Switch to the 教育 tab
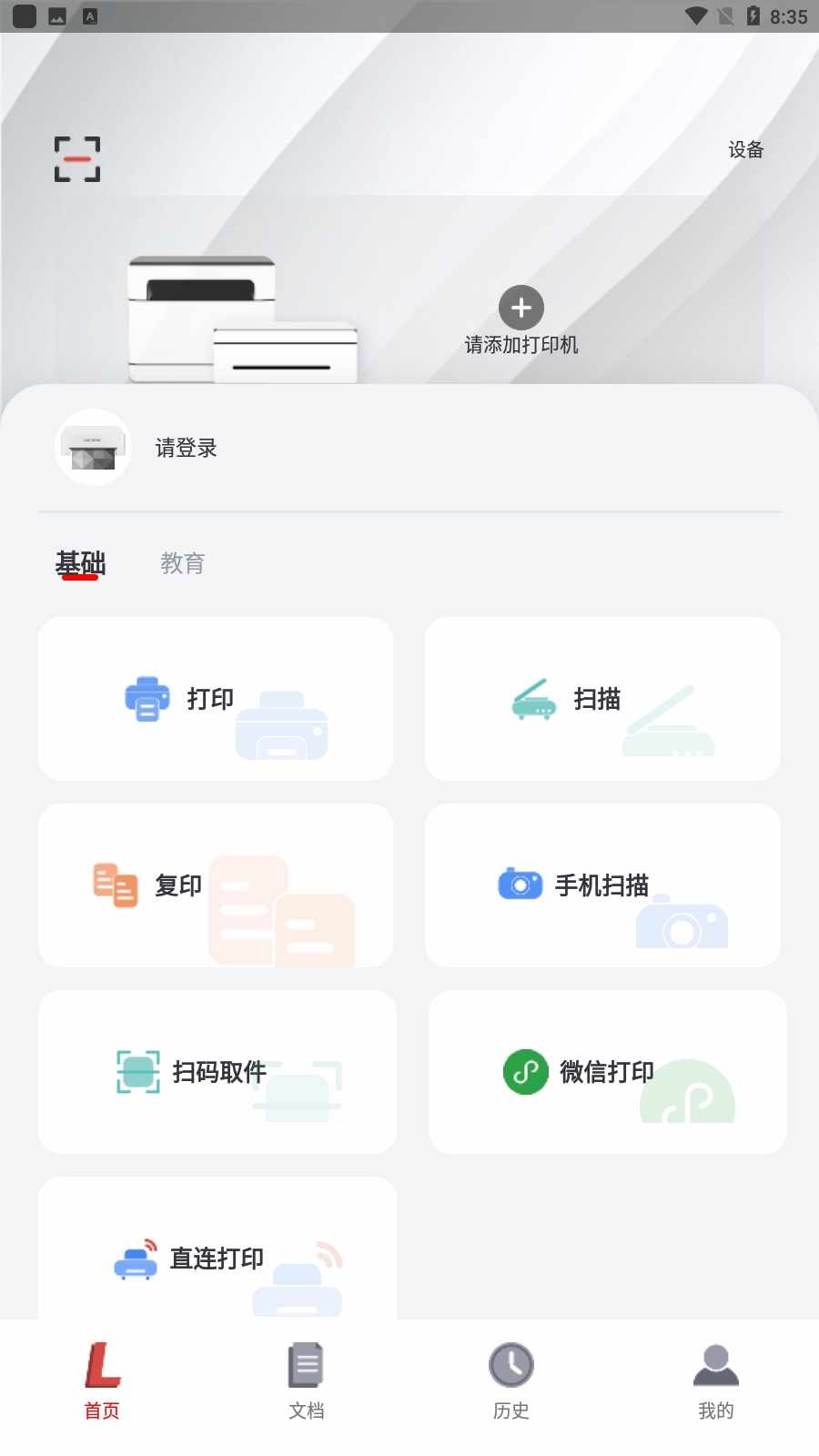 182,563
